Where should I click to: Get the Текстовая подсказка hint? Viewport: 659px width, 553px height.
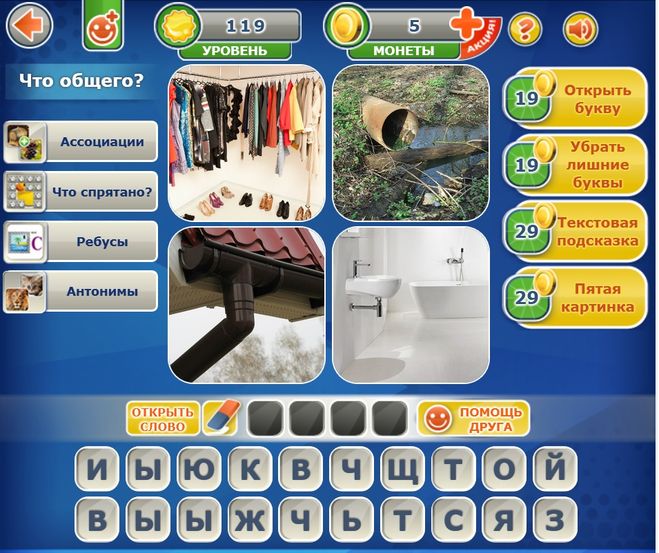pyautogui.click(x=577, y=233)
